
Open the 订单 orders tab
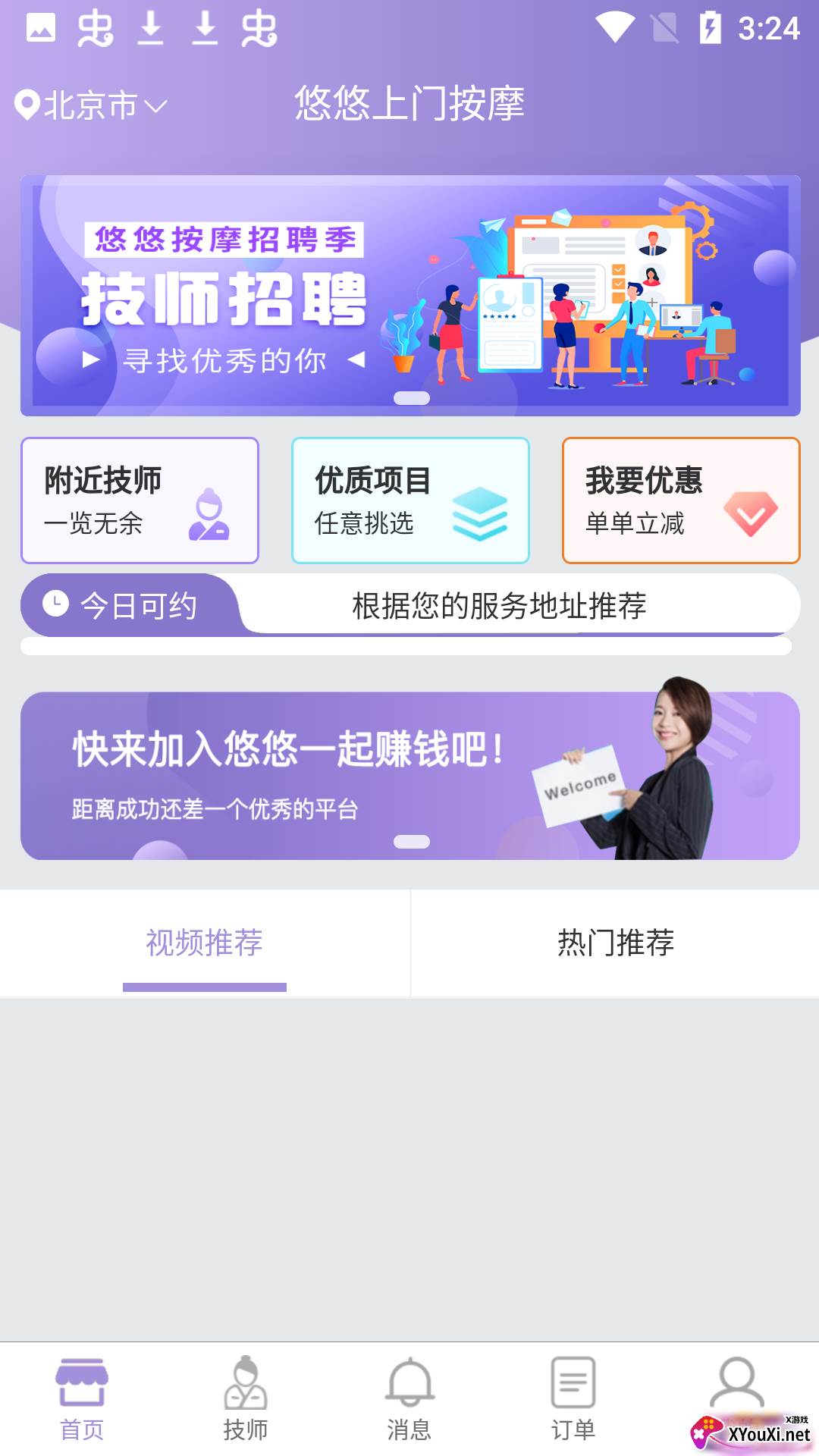(x=573, y=1399)
